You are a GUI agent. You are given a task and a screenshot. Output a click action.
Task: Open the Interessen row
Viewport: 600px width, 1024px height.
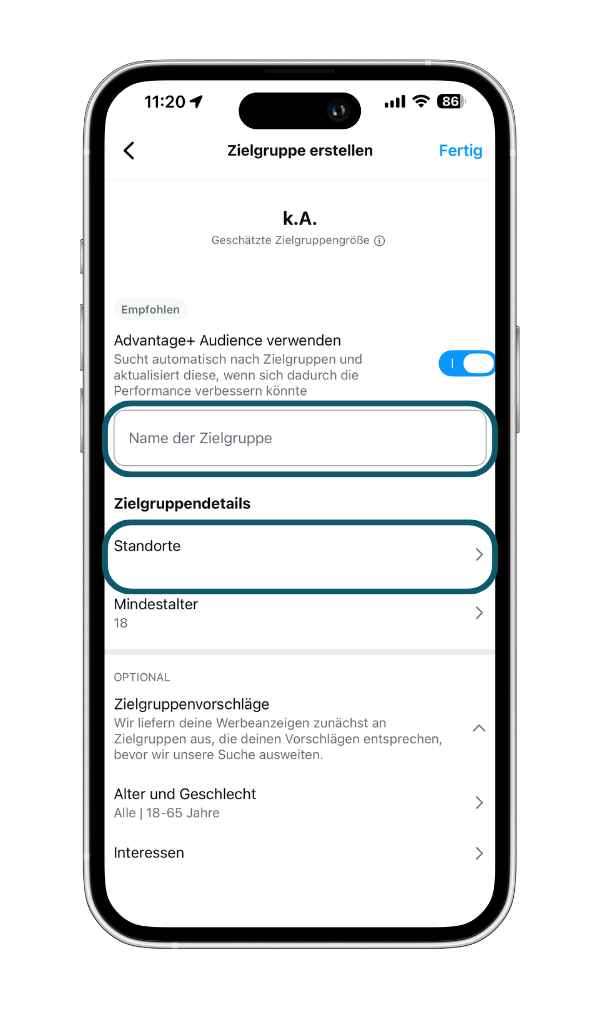tap(300, 853)
